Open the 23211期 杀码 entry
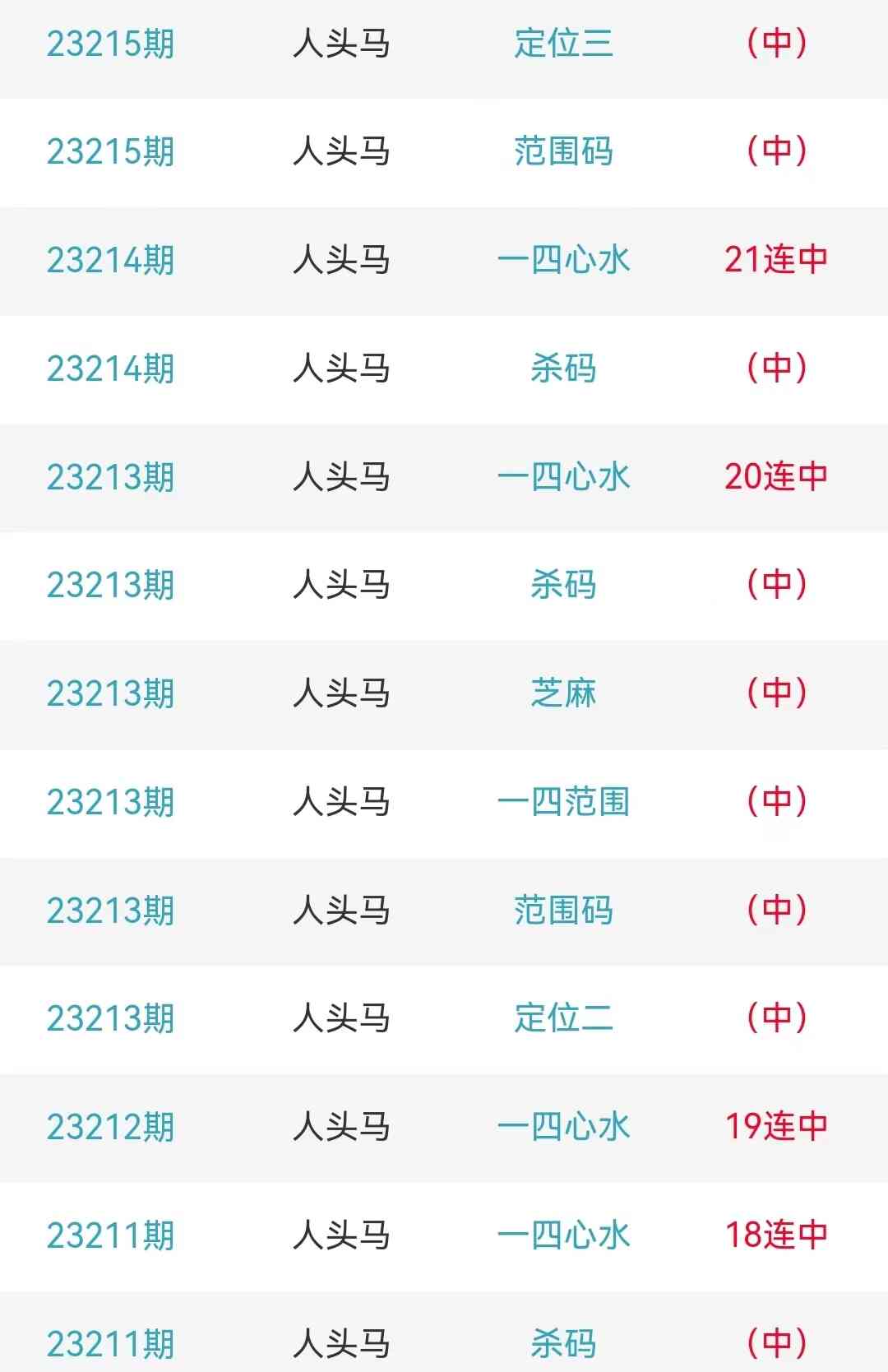This screenshot has height=1372, width=888. (x=563, y=1343)
